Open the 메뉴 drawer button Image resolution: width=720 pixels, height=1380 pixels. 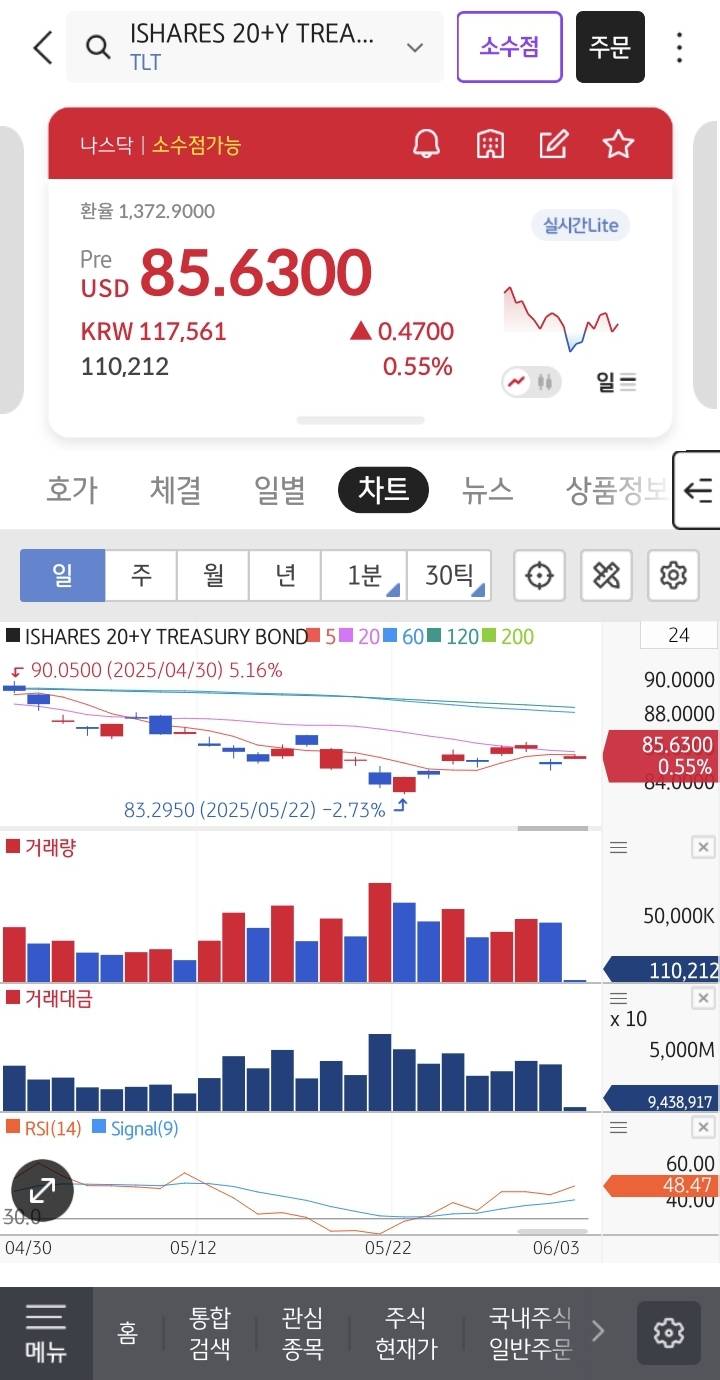(x=46, y=1333)
